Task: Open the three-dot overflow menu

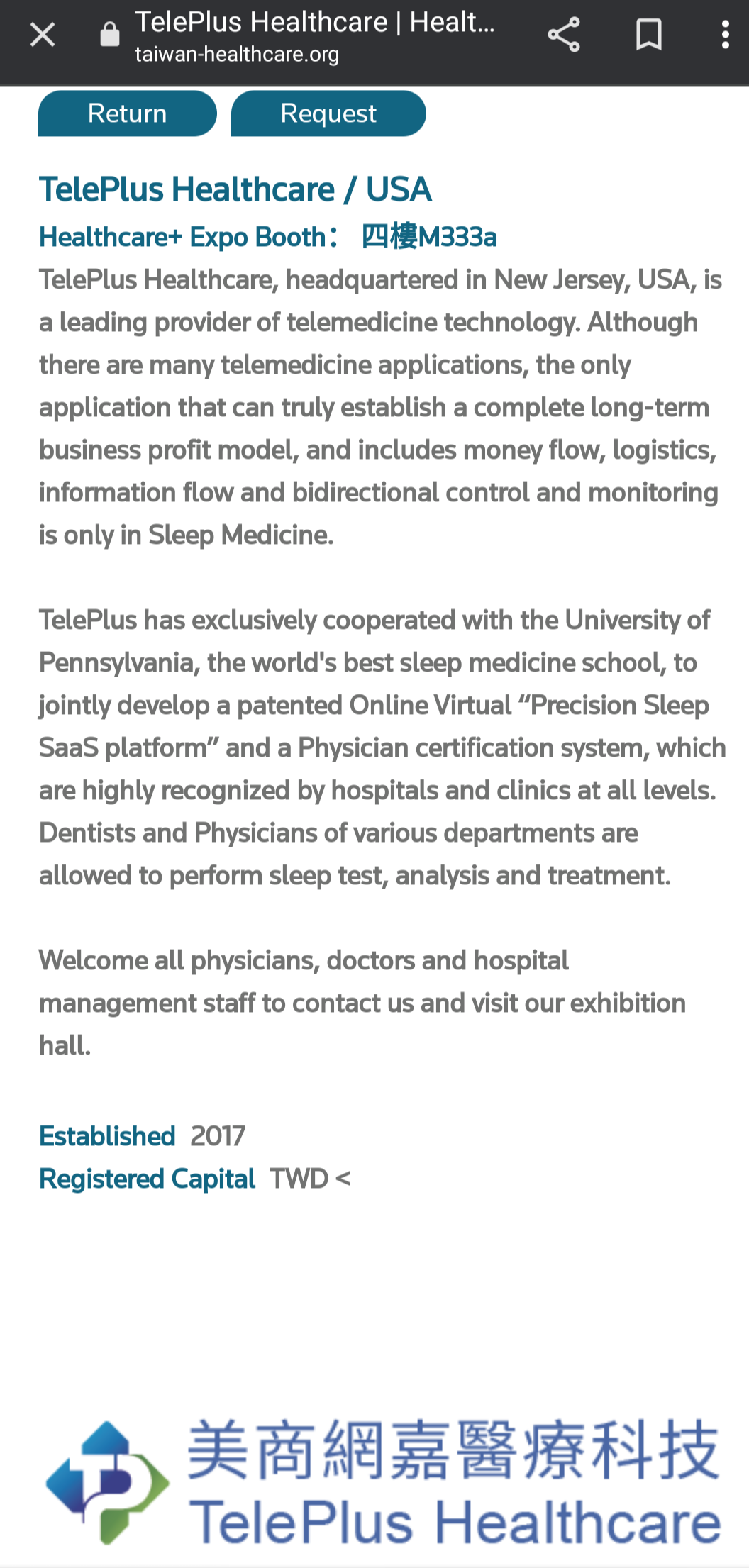Action: coord(725,35)
